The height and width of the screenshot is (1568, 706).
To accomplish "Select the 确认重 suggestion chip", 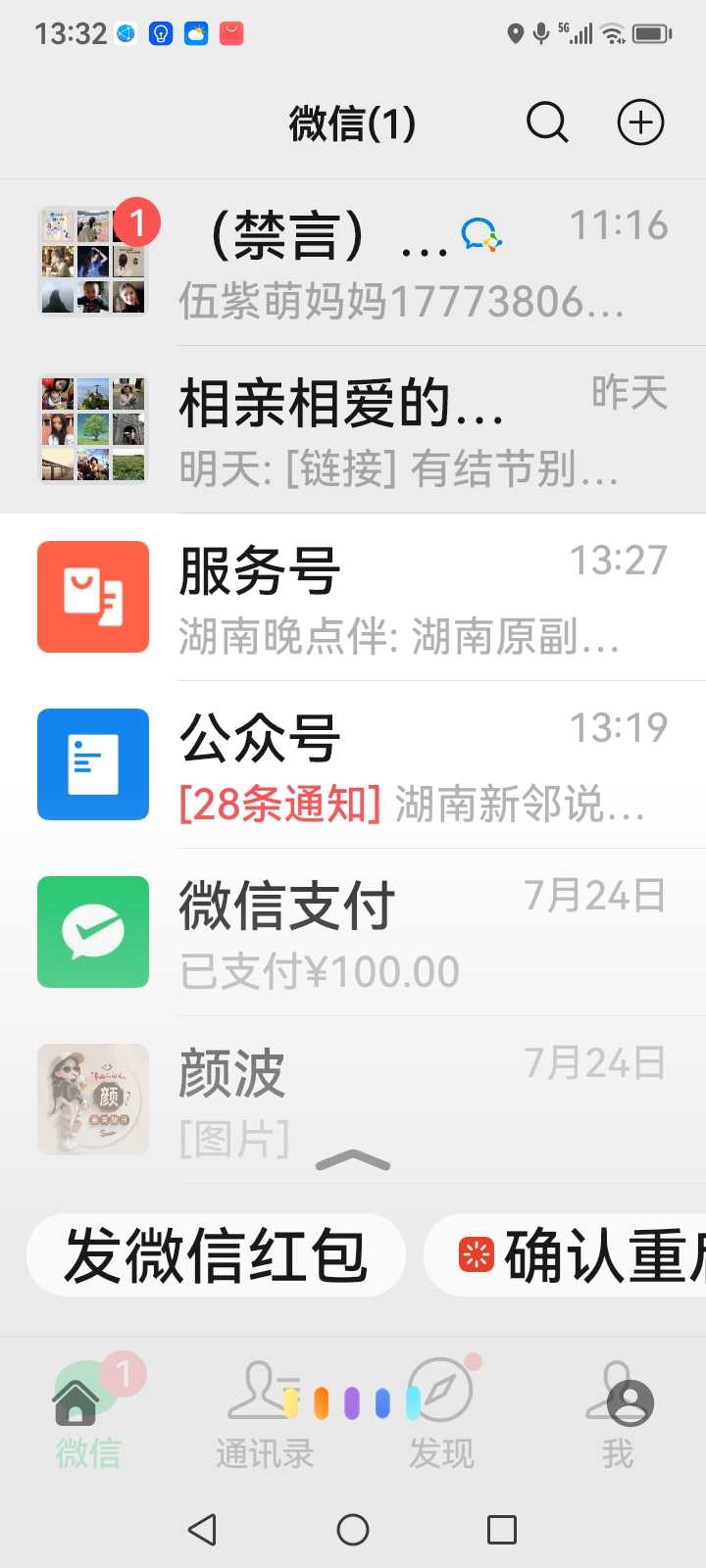I will tap(579, 1255).
